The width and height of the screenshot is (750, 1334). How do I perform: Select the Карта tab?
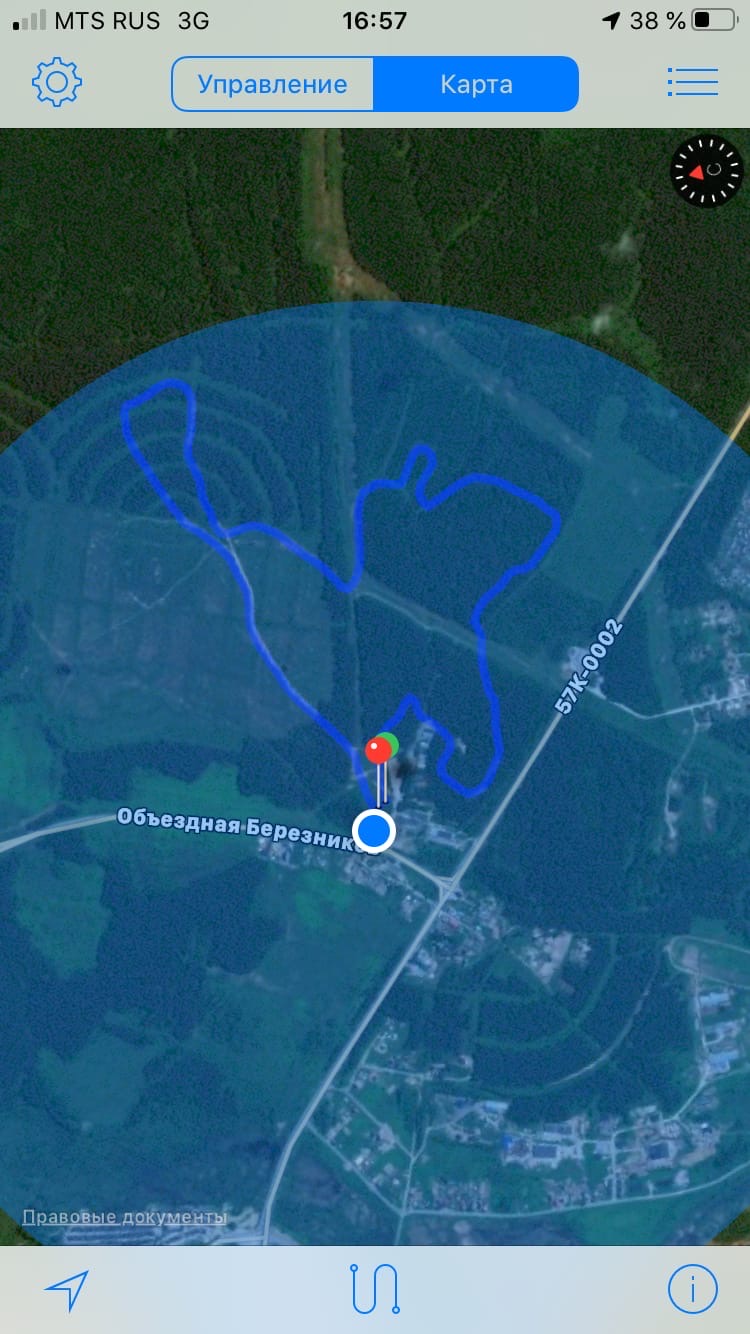[476, 84]
